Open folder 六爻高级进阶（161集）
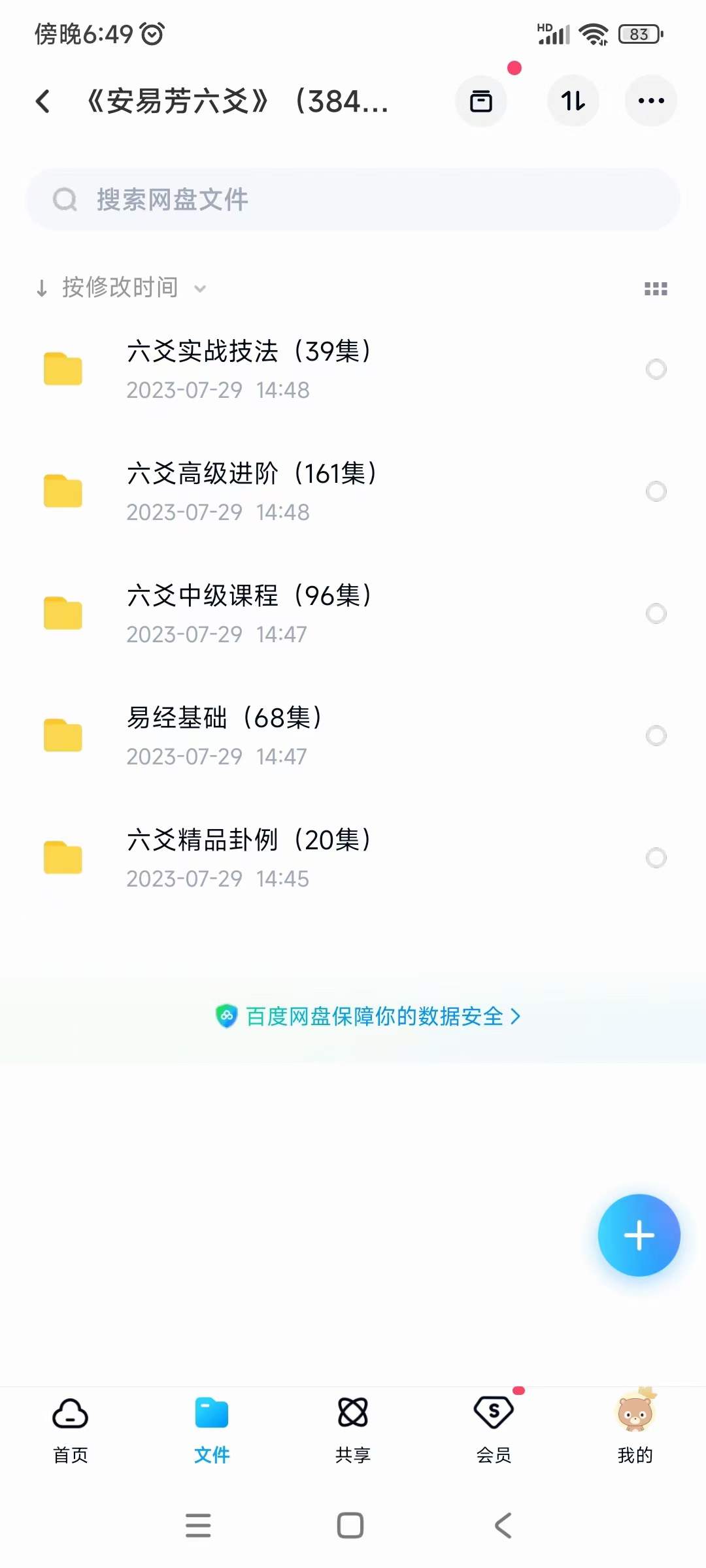 click(x=353, y=491)
